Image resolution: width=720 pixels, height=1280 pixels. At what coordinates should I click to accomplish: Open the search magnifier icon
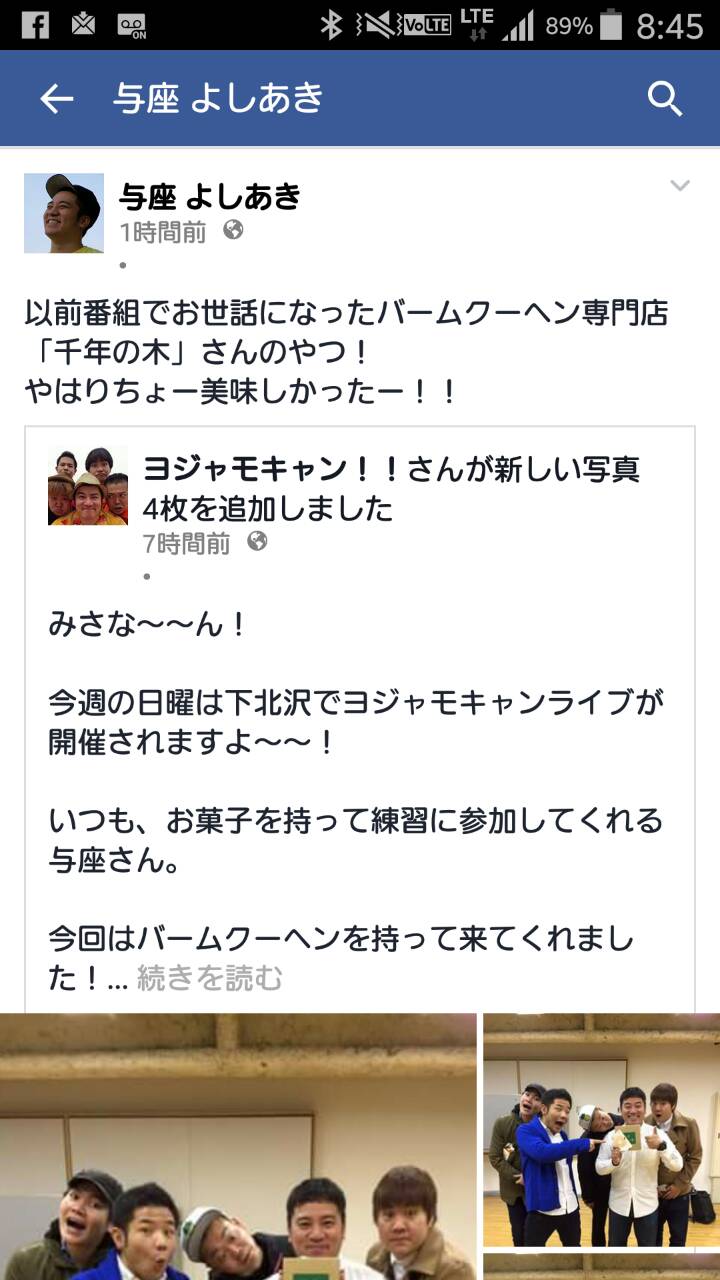pyautogui.click(x=665, y=99)
